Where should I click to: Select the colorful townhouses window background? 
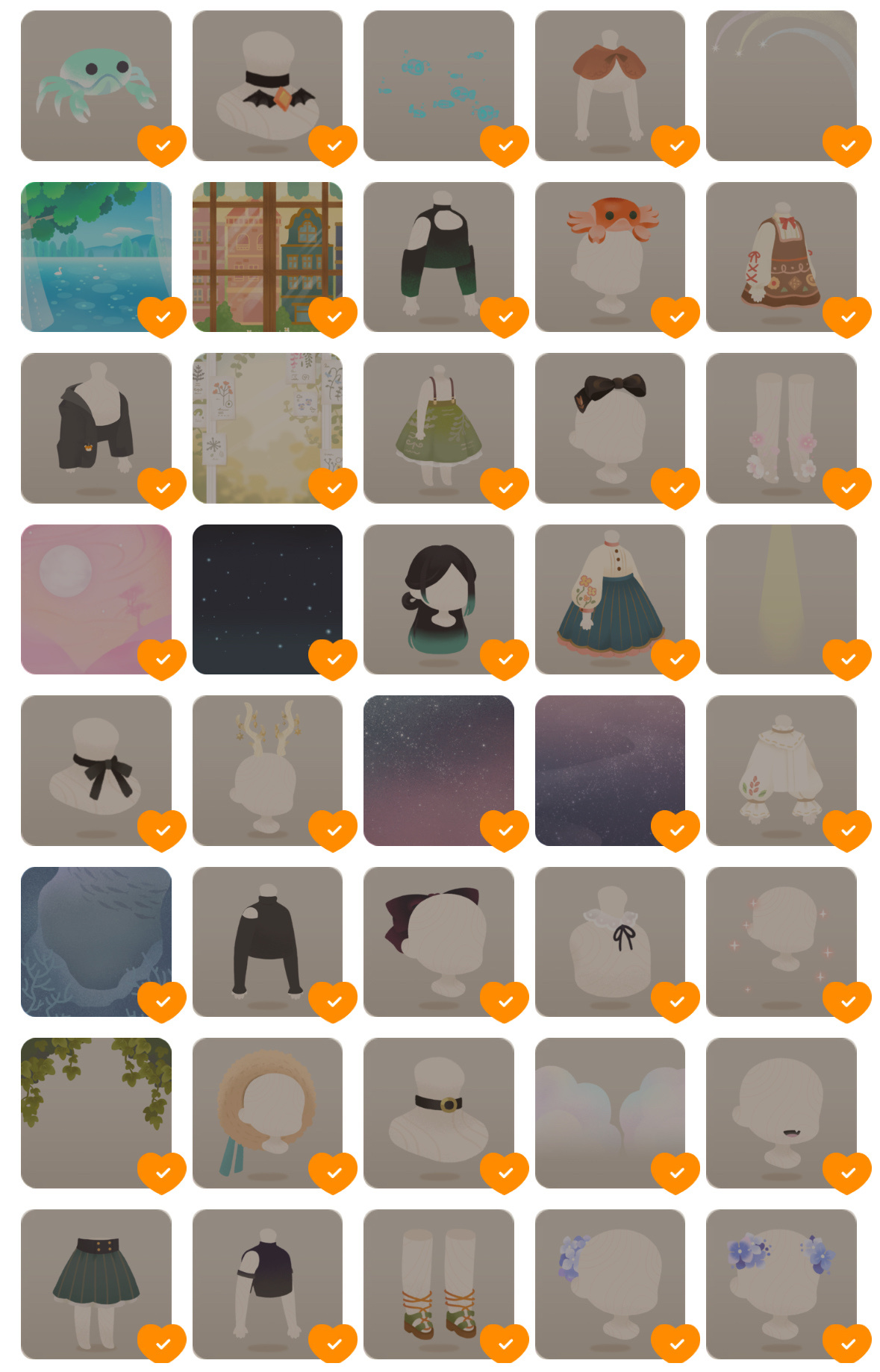(267, 257)
